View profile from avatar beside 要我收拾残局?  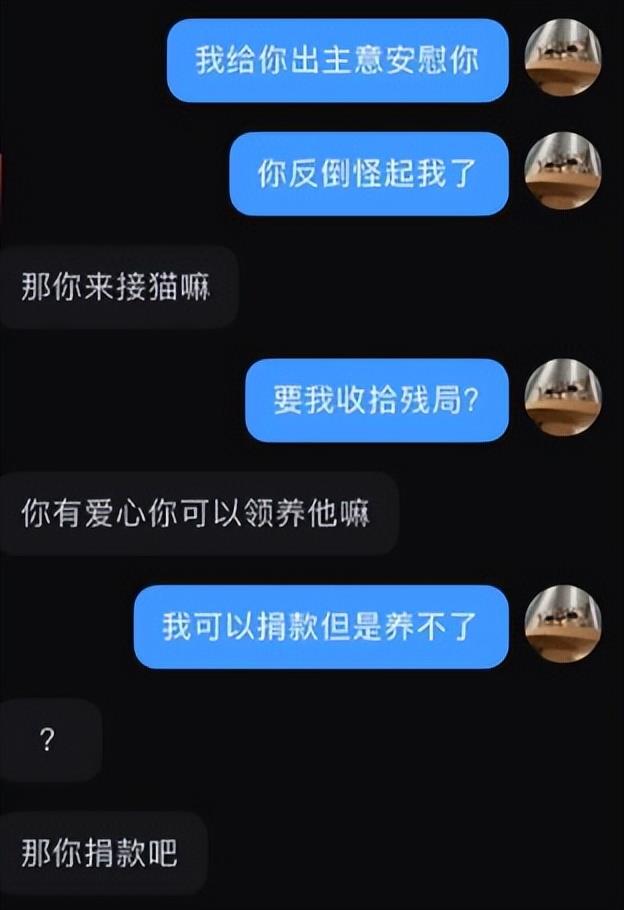pos(563,399)
